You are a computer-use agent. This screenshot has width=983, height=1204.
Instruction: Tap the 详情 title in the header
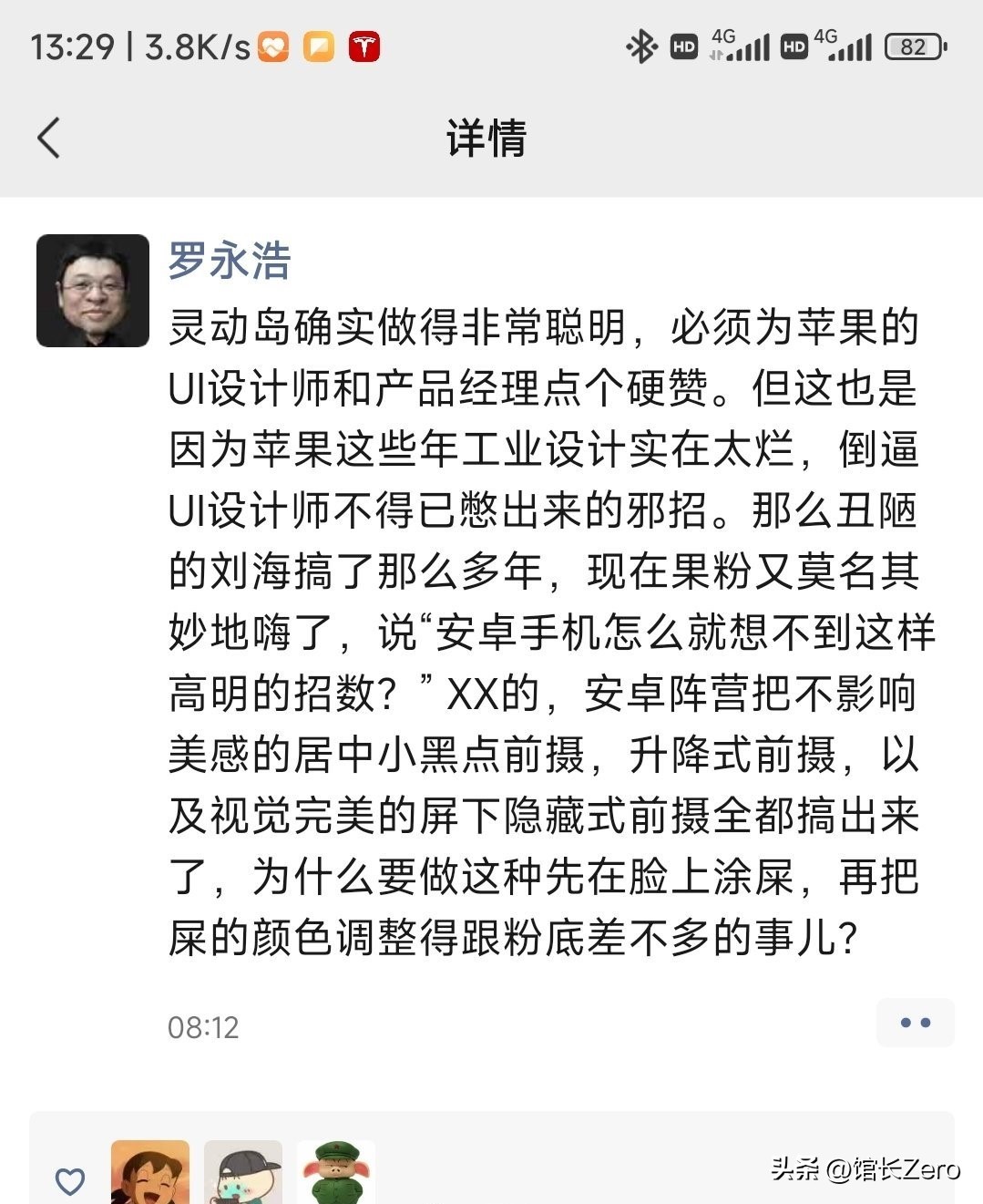point(486,137)
